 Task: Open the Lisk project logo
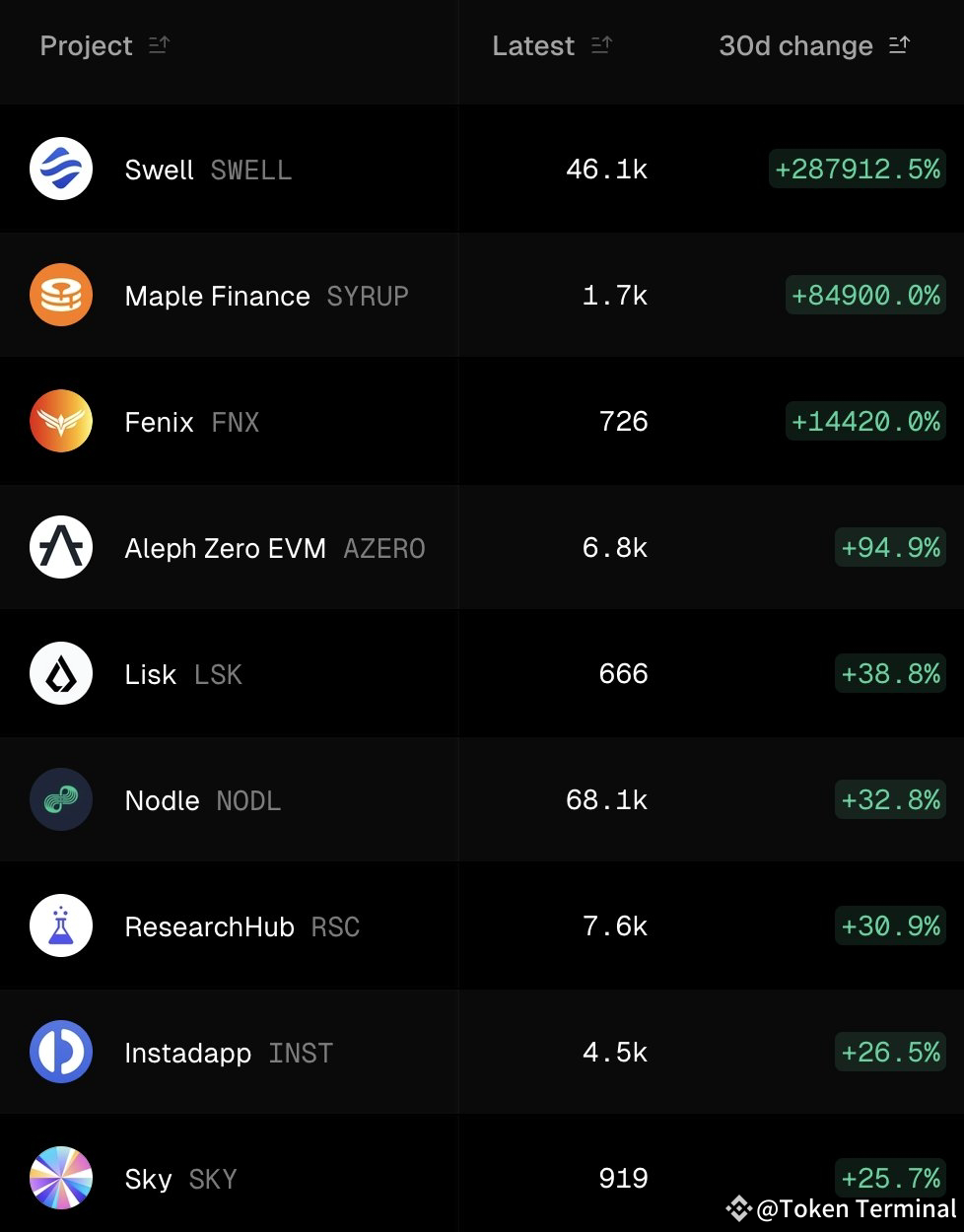click(61, 673)
